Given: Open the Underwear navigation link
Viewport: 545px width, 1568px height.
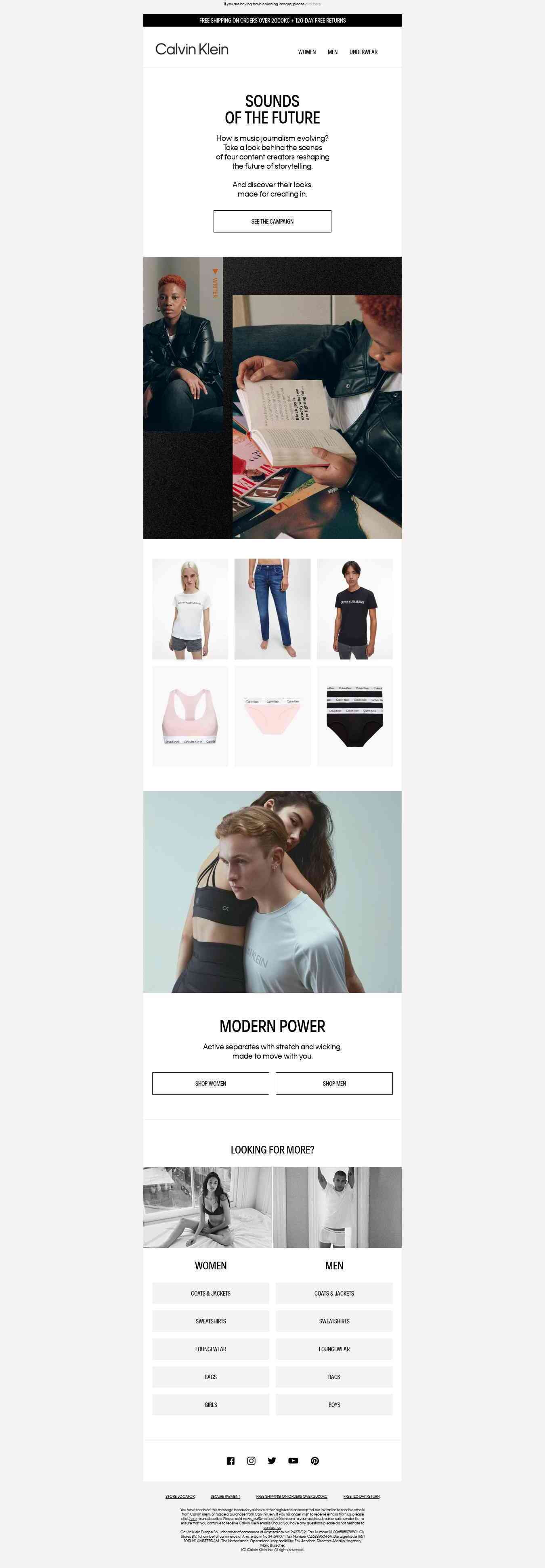Looking at the screenshot, I should (363, 52).
